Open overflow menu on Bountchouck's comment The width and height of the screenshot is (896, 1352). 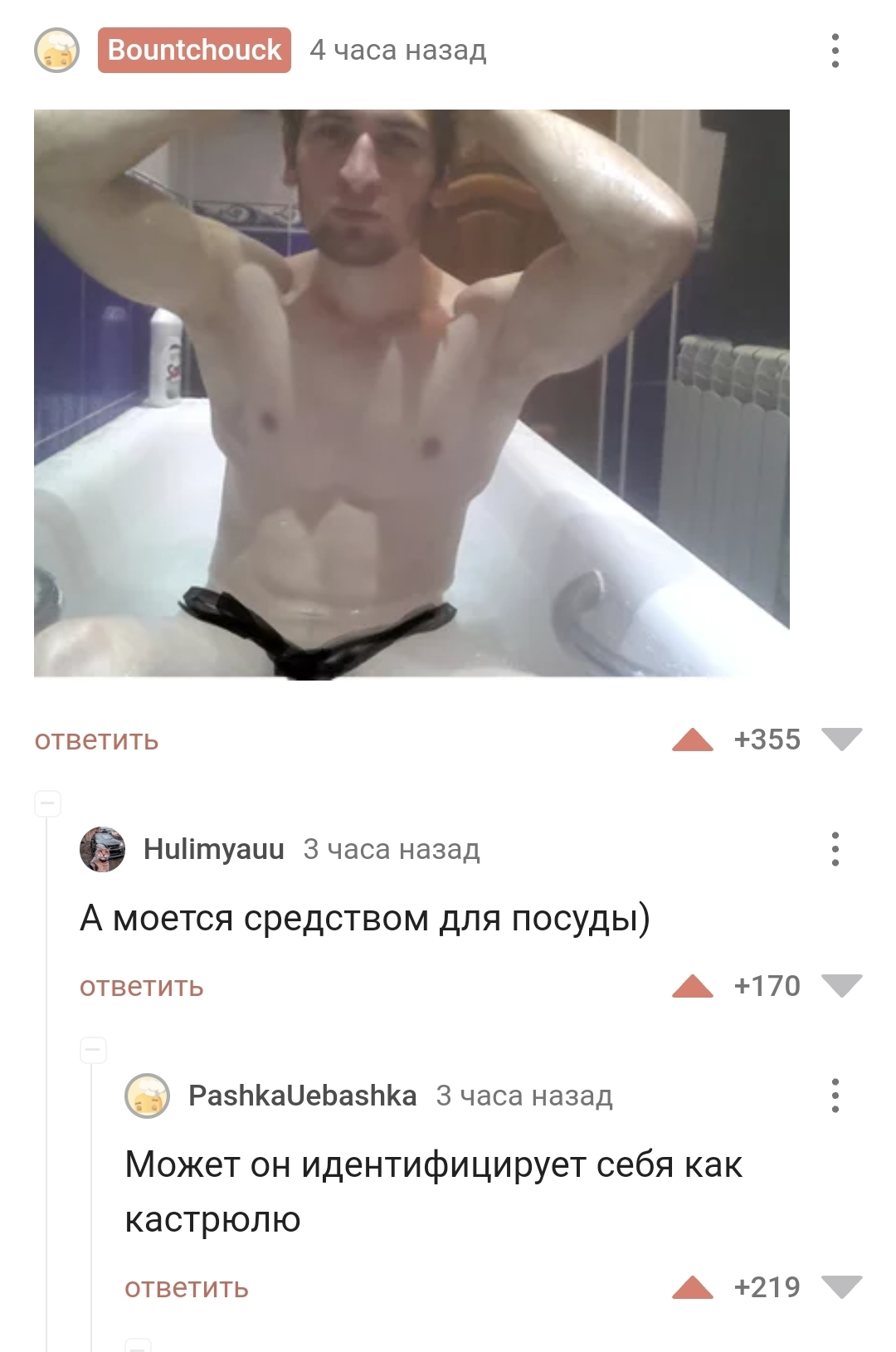[x=835, y=51]
